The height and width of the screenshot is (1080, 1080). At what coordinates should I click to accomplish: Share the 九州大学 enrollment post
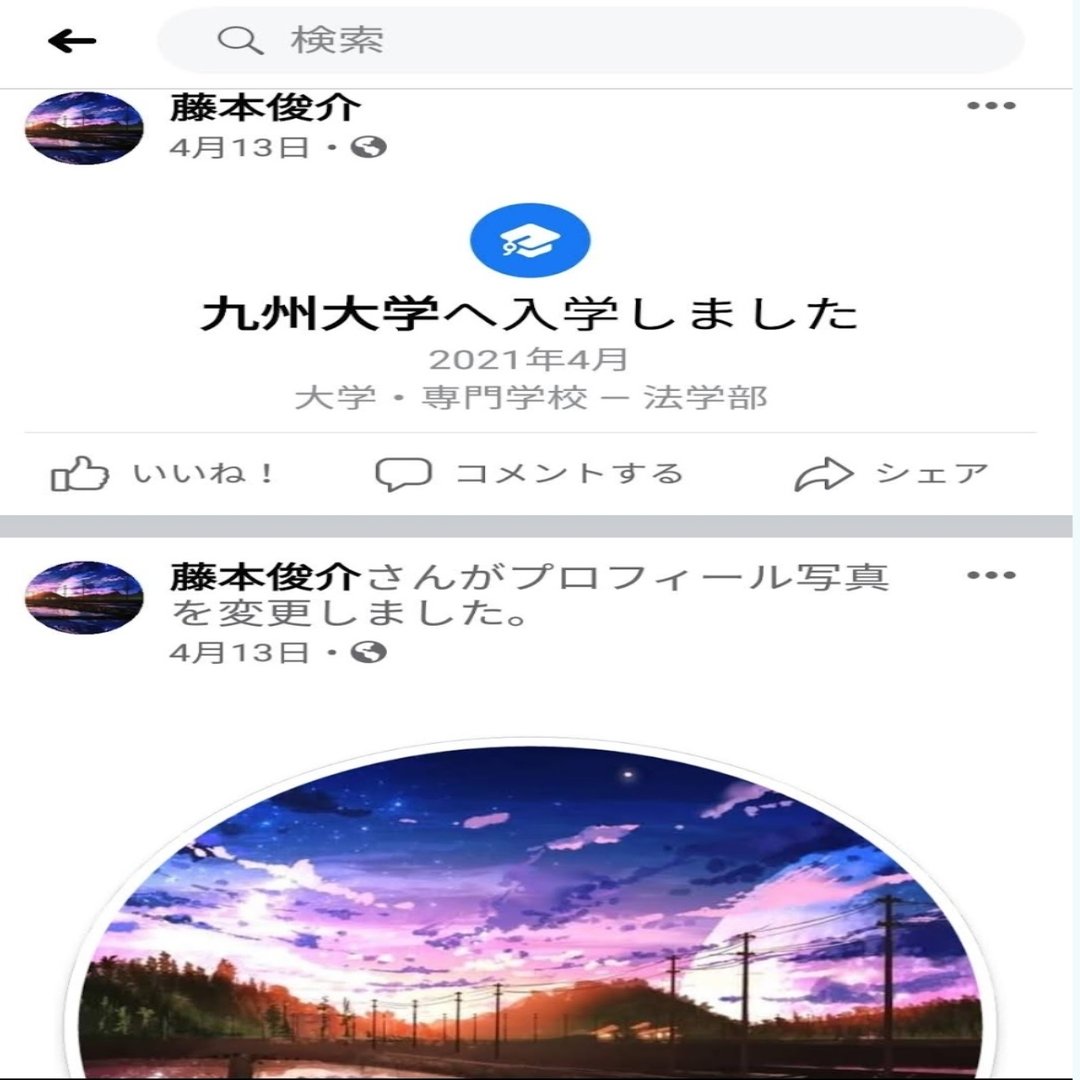pyautogui.click(x=891, y=474)
